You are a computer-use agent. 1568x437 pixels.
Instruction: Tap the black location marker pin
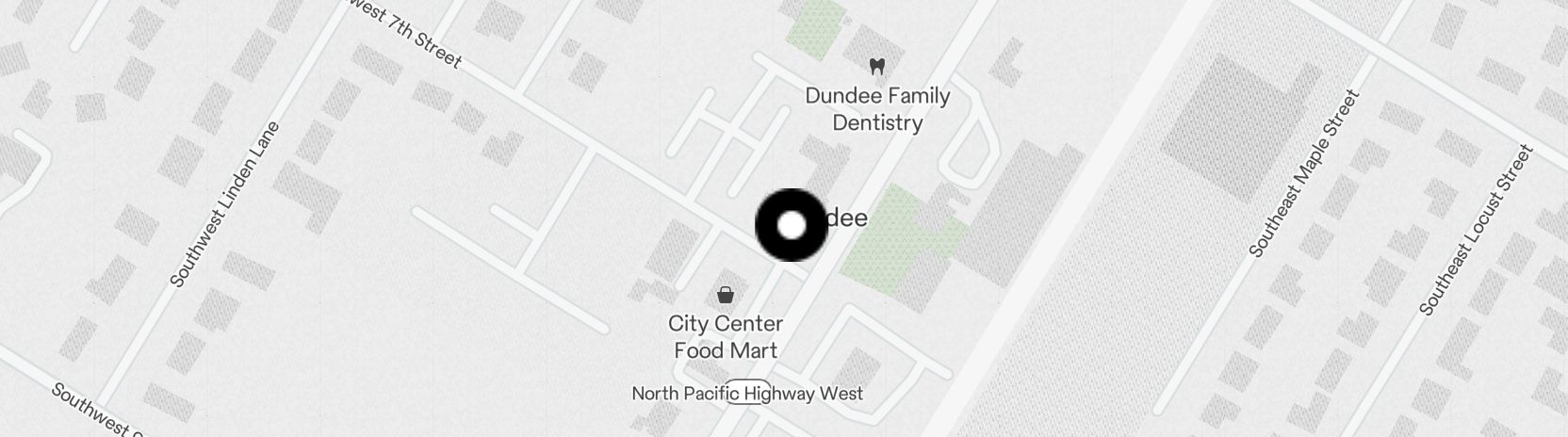pos(792,225)
